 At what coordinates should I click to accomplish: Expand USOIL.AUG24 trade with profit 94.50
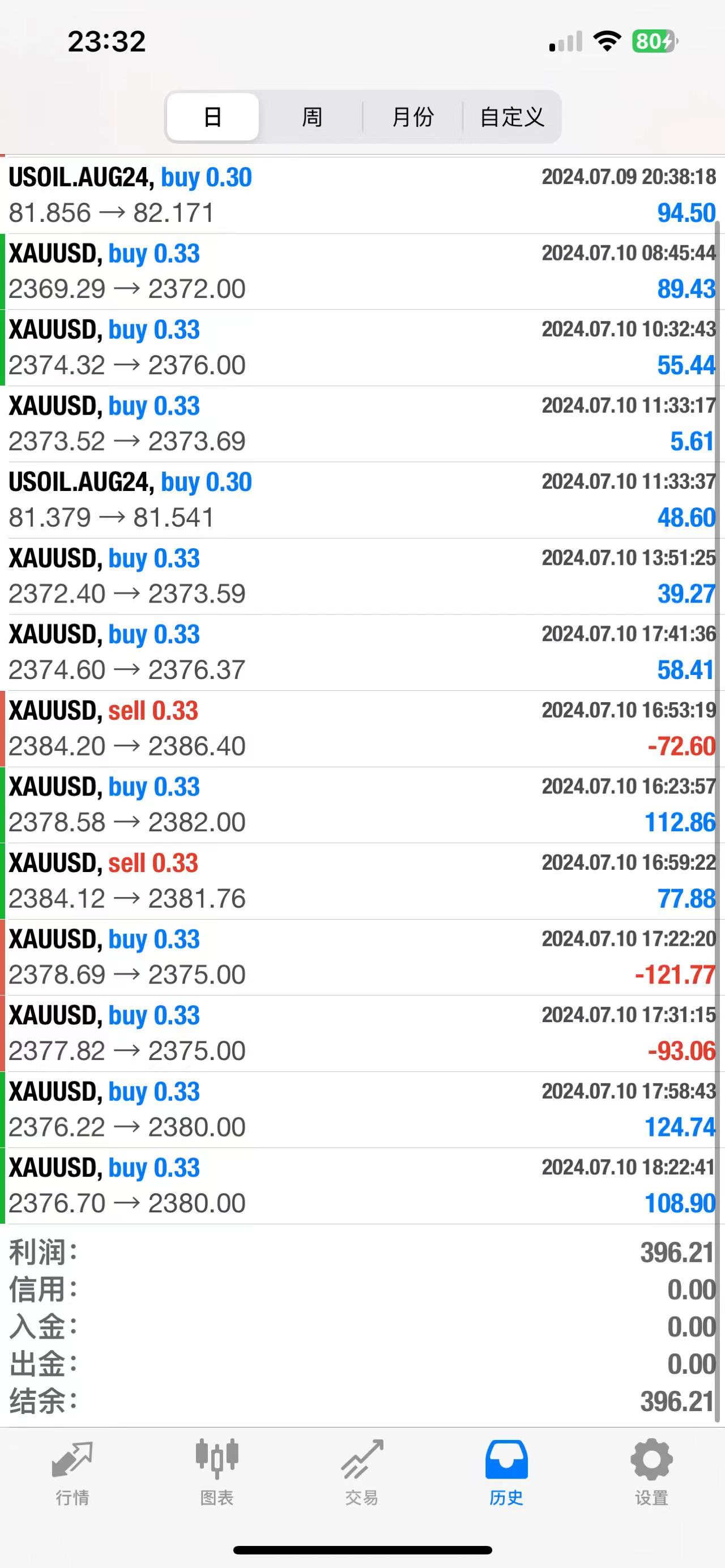tap(362, 195)
